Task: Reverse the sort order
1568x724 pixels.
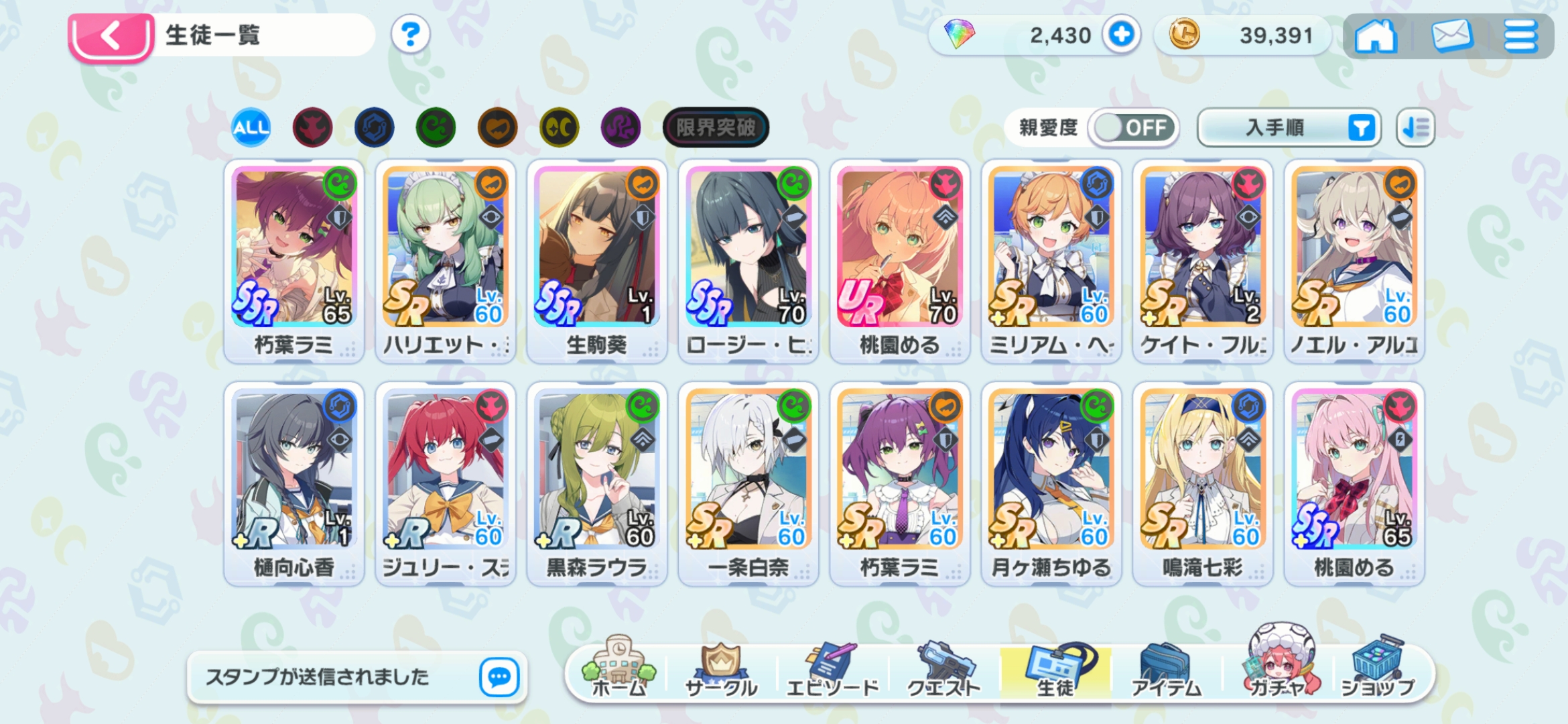Action: pyautogui.click(x=1415, y=127)
